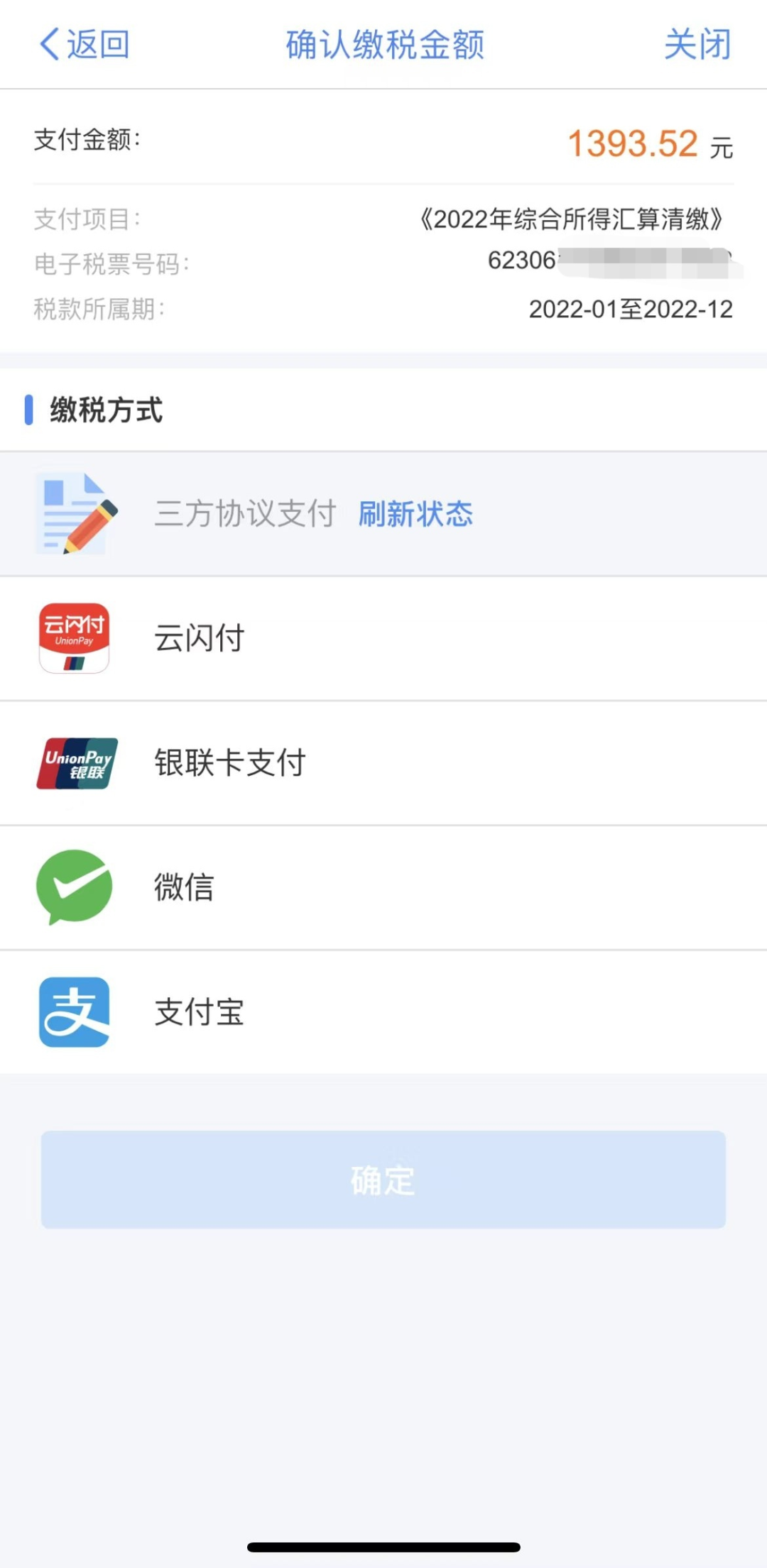The height and width of the screenshot is (1568, 767).
Task: Select 银联卡支付 option
Action: click(x=383, y=763)
